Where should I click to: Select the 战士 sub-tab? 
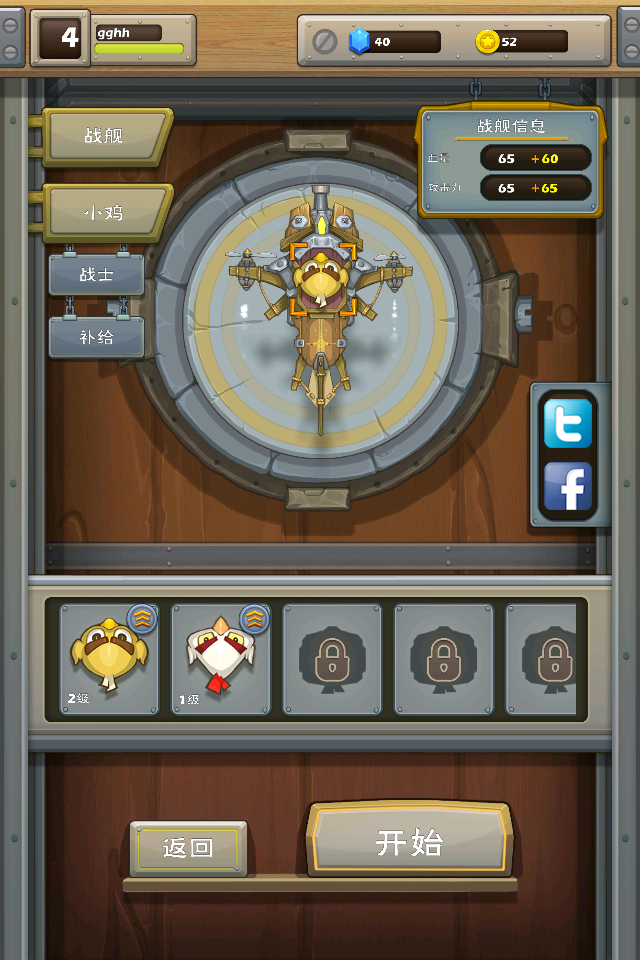pyautogui.click(x=97, y=274)
